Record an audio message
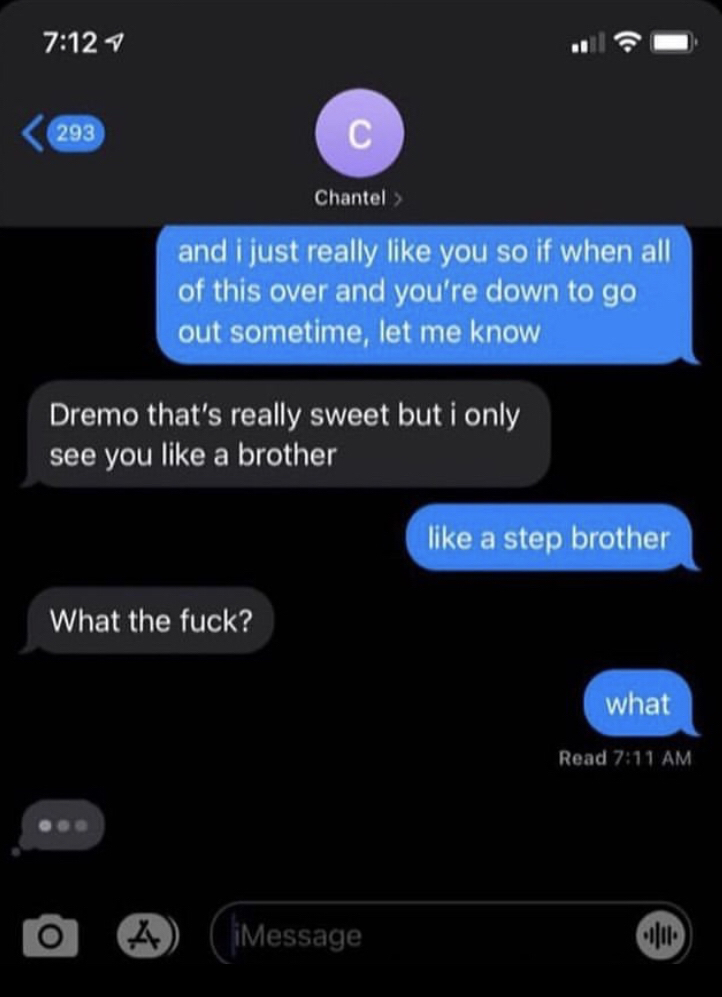The image size is (722, 997). pos(660,937)
